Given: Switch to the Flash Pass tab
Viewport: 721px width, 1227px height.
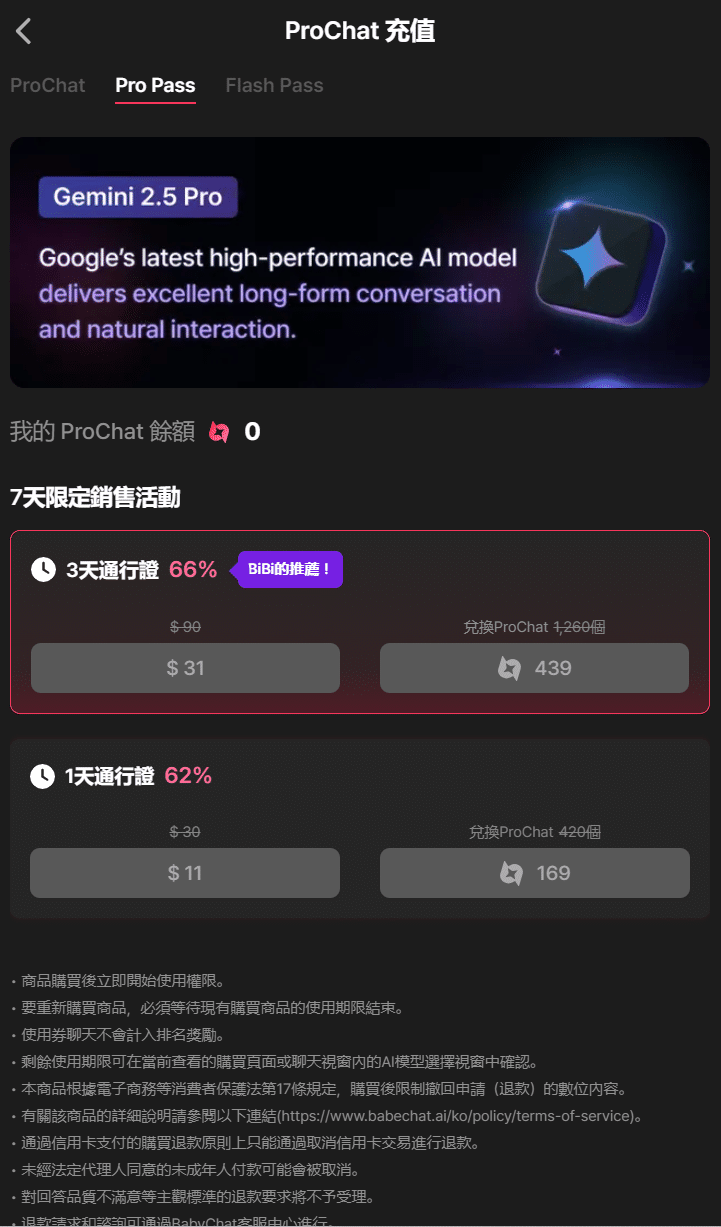Looking at the screenshot, I should [x=274, y=85].
